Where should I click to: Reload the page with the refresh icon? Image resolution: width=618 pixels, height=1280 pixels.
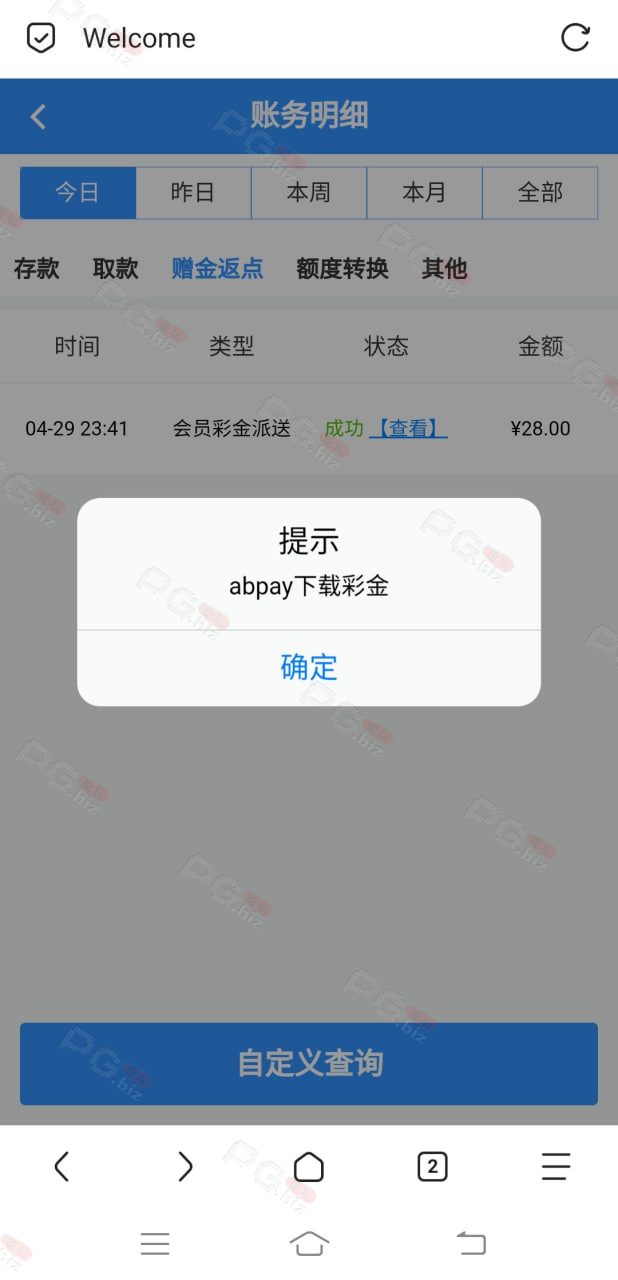(x=575, y=38)
